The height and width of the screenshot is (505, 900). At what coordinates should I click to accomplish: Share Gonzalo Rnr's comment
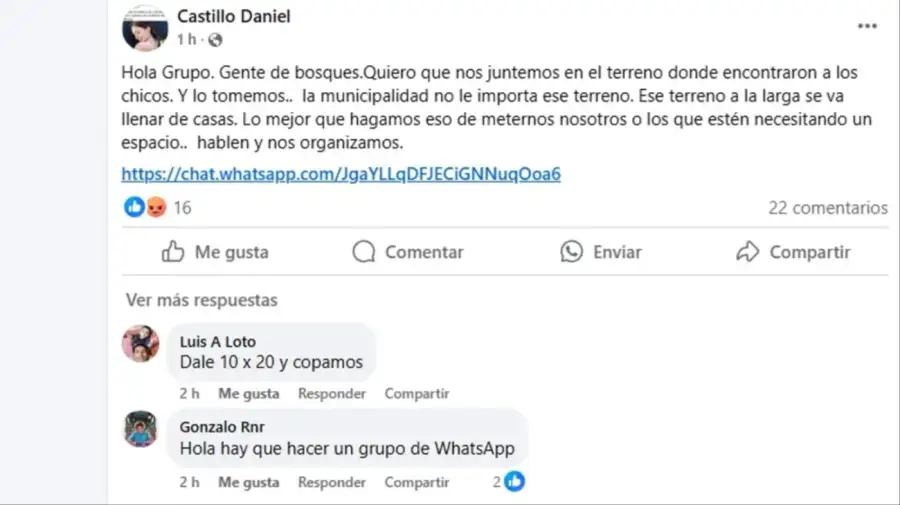[x=416, y=482]
